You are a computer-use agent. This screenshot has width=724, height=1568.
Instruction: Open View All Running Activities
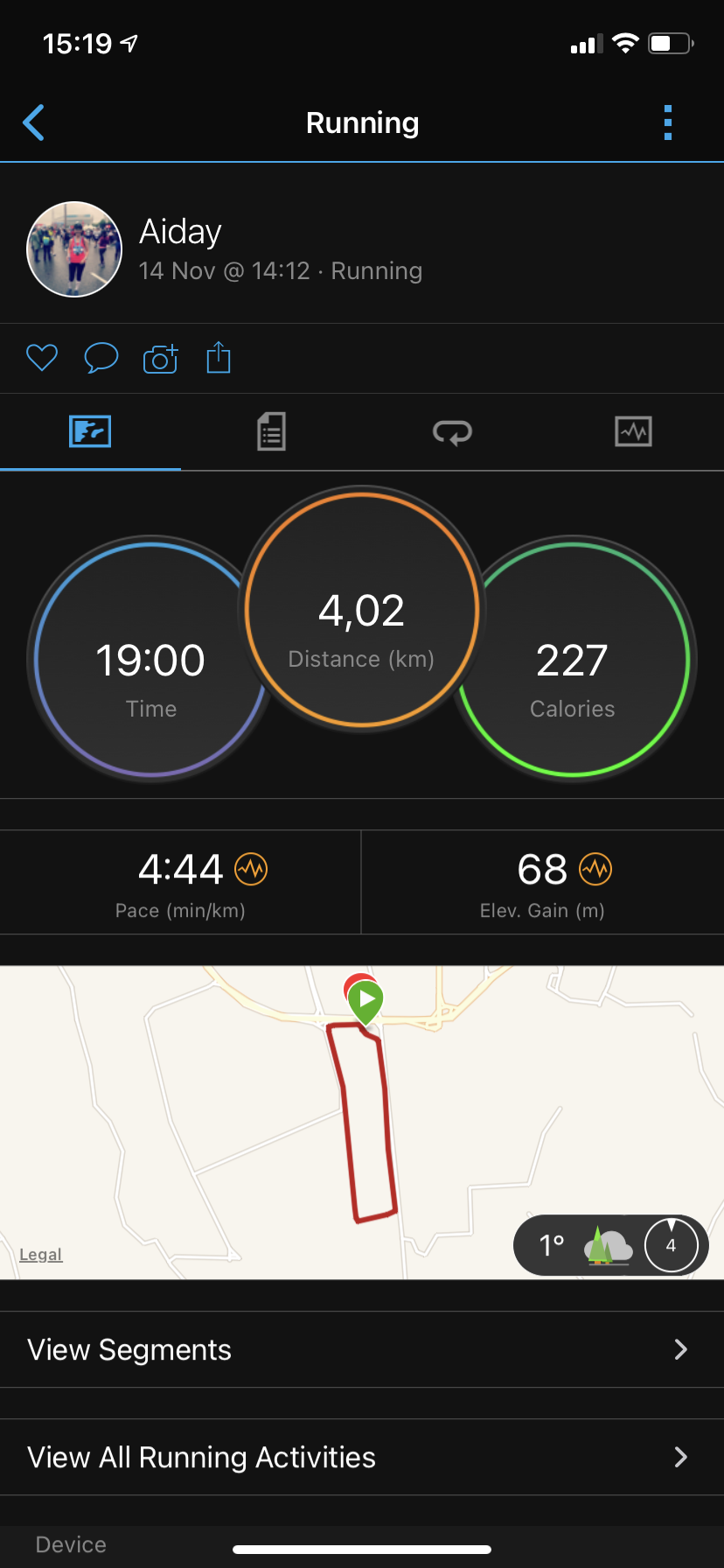[362, 1458]
